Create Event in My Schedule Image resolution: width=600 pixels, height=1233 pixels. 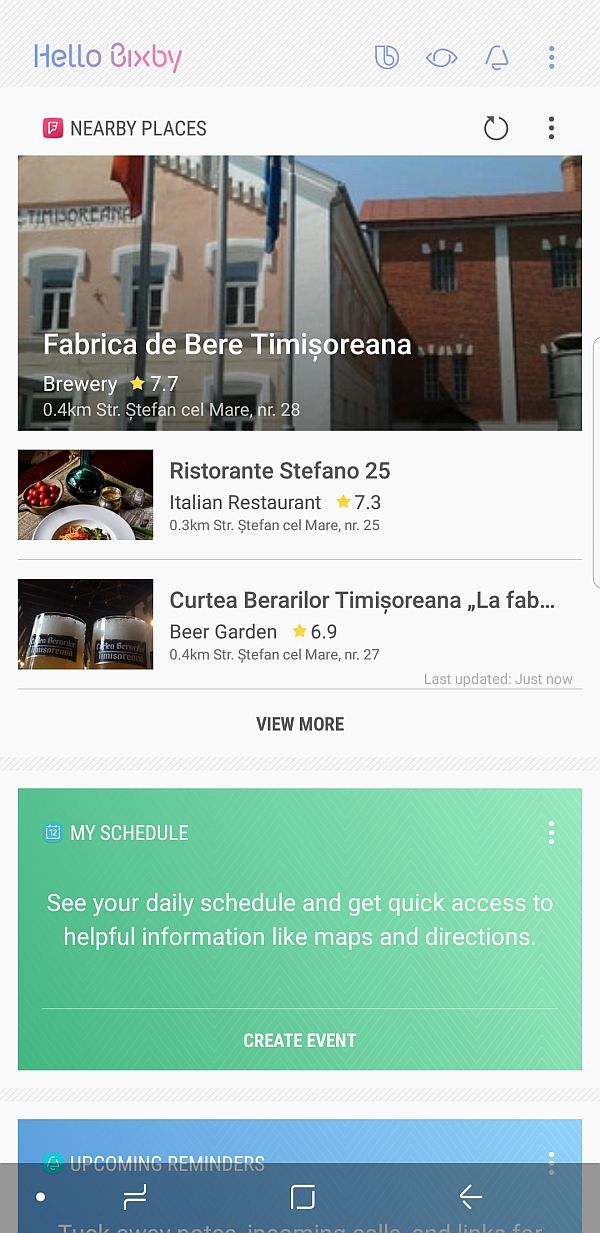[x=300, y=1040]
